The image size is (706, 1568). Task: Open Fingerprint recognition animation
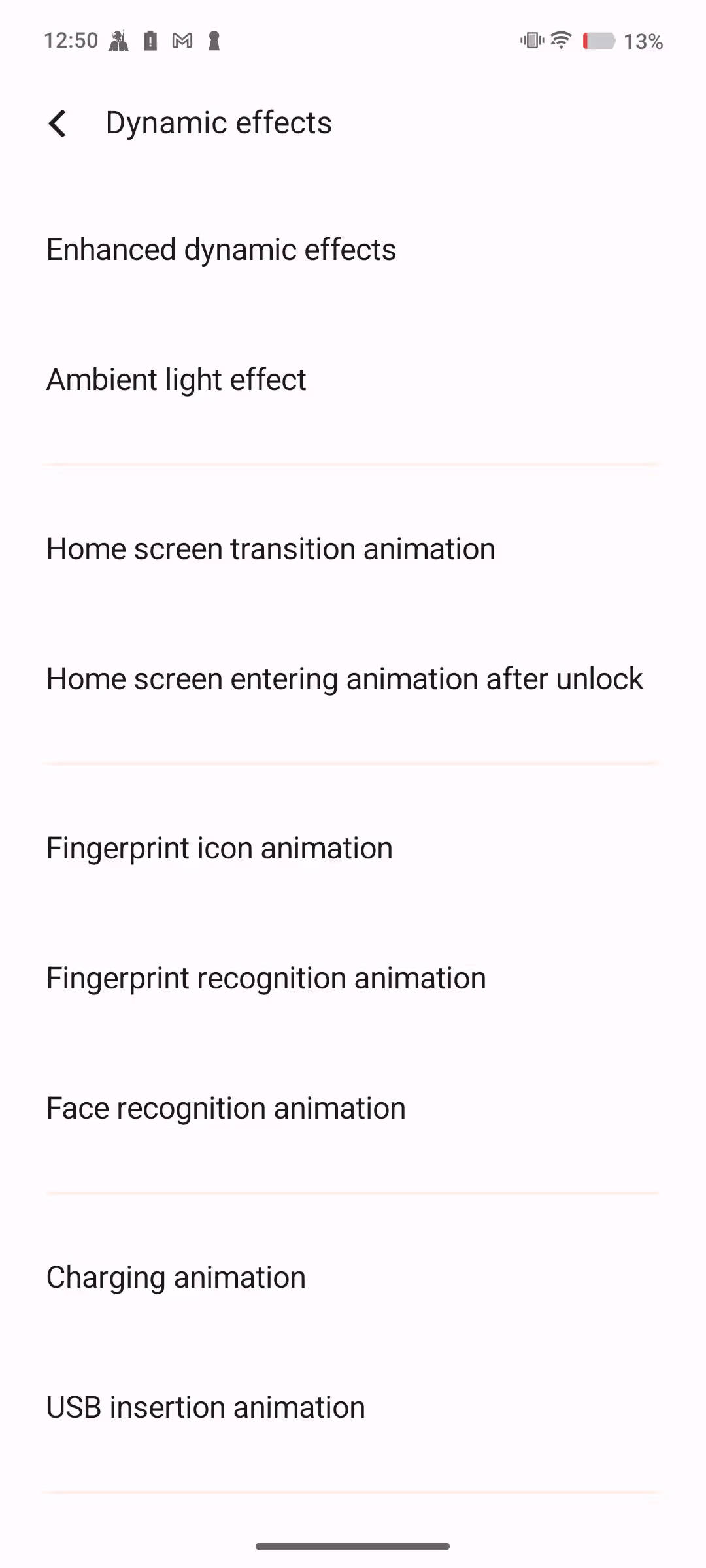[x=266, y=978]
